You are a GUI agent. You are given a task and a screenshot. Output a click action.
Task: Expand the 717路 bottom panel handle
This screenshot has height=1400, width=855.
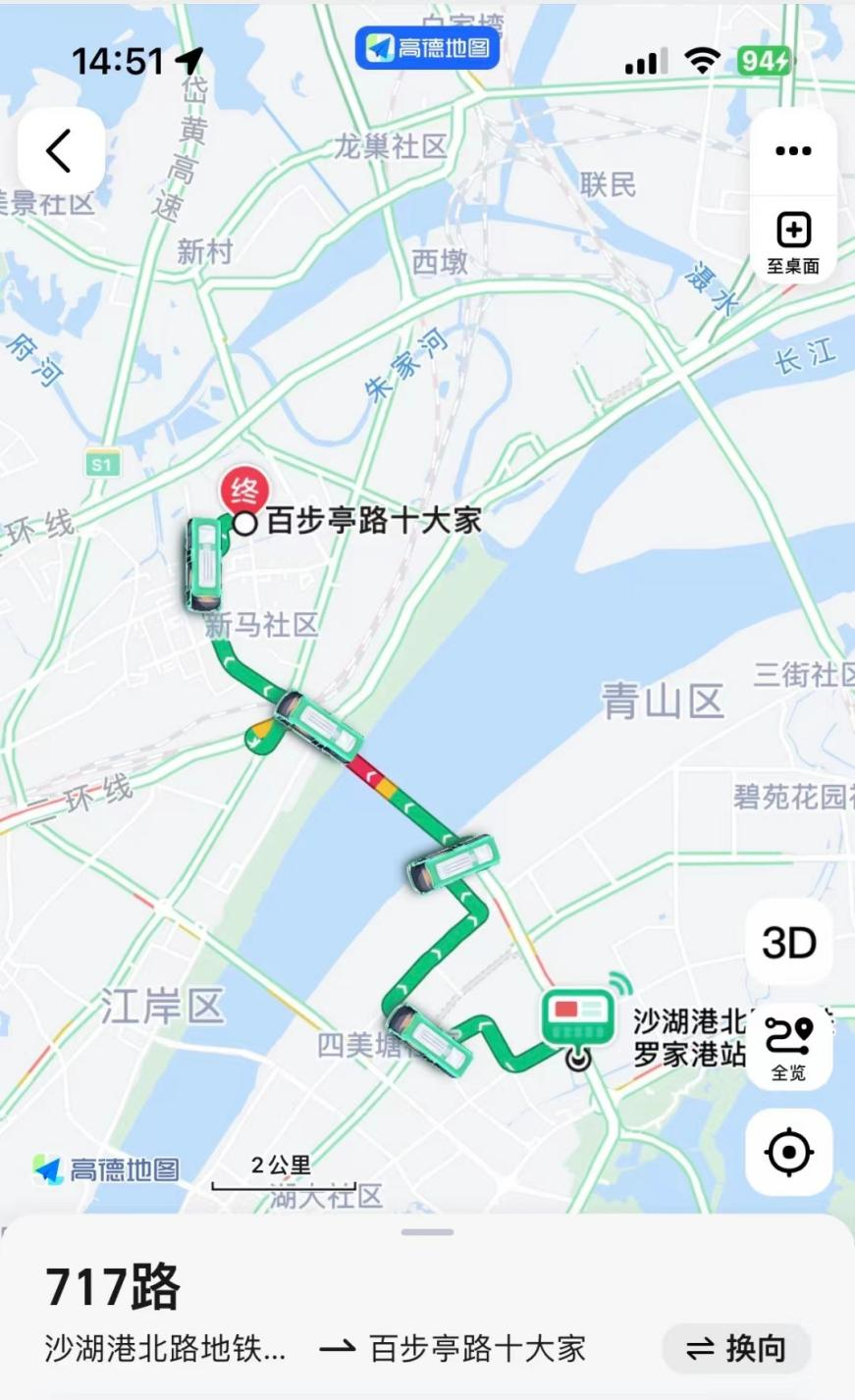(x=427, y=1232)
